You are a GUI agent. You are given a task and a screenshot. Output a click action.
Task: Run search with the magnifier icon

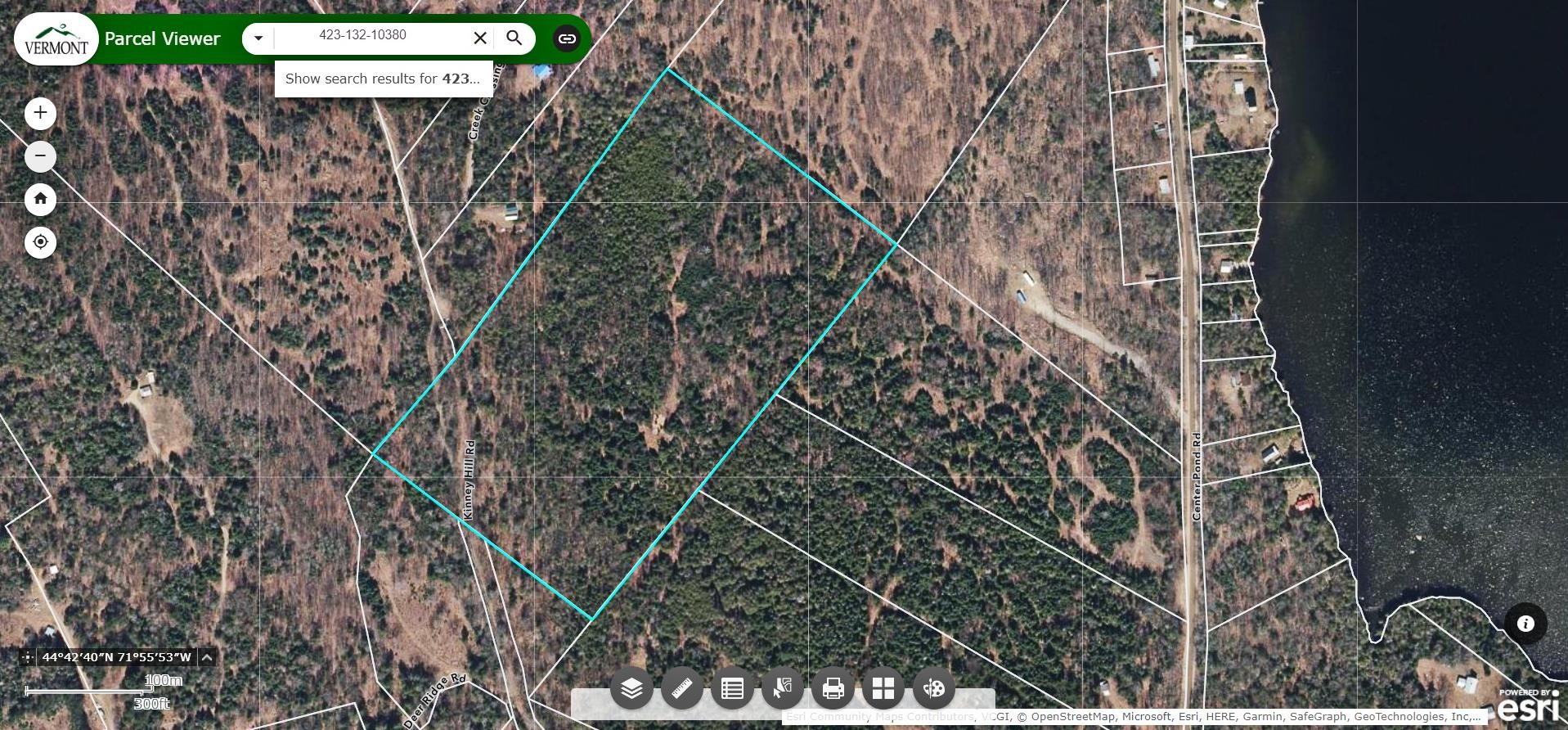click(x=514, y=38)
